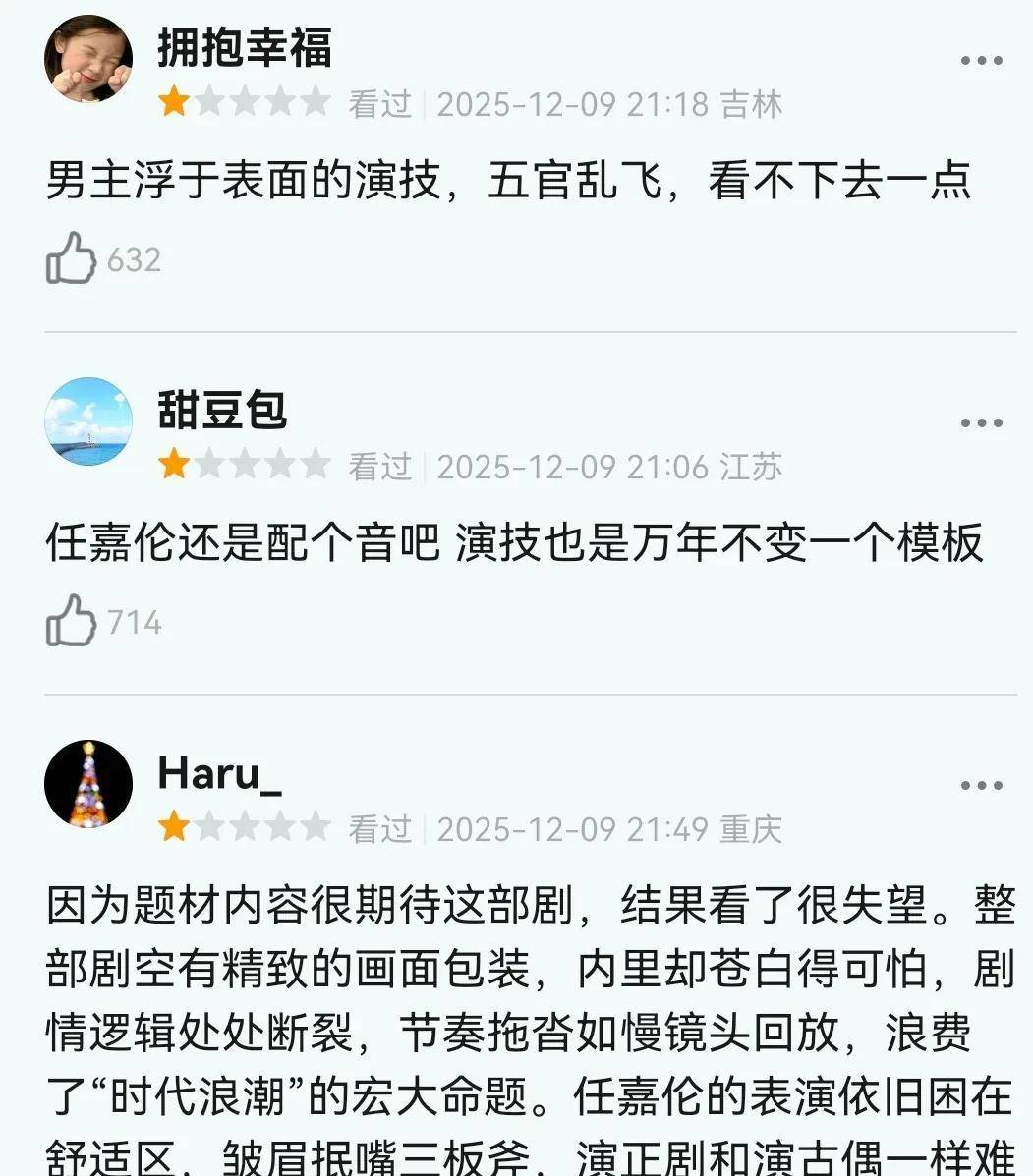The image size is (1033, 1176).
Task: Like 甜豆包's review with 714 likes
Action: pos(71,623)
